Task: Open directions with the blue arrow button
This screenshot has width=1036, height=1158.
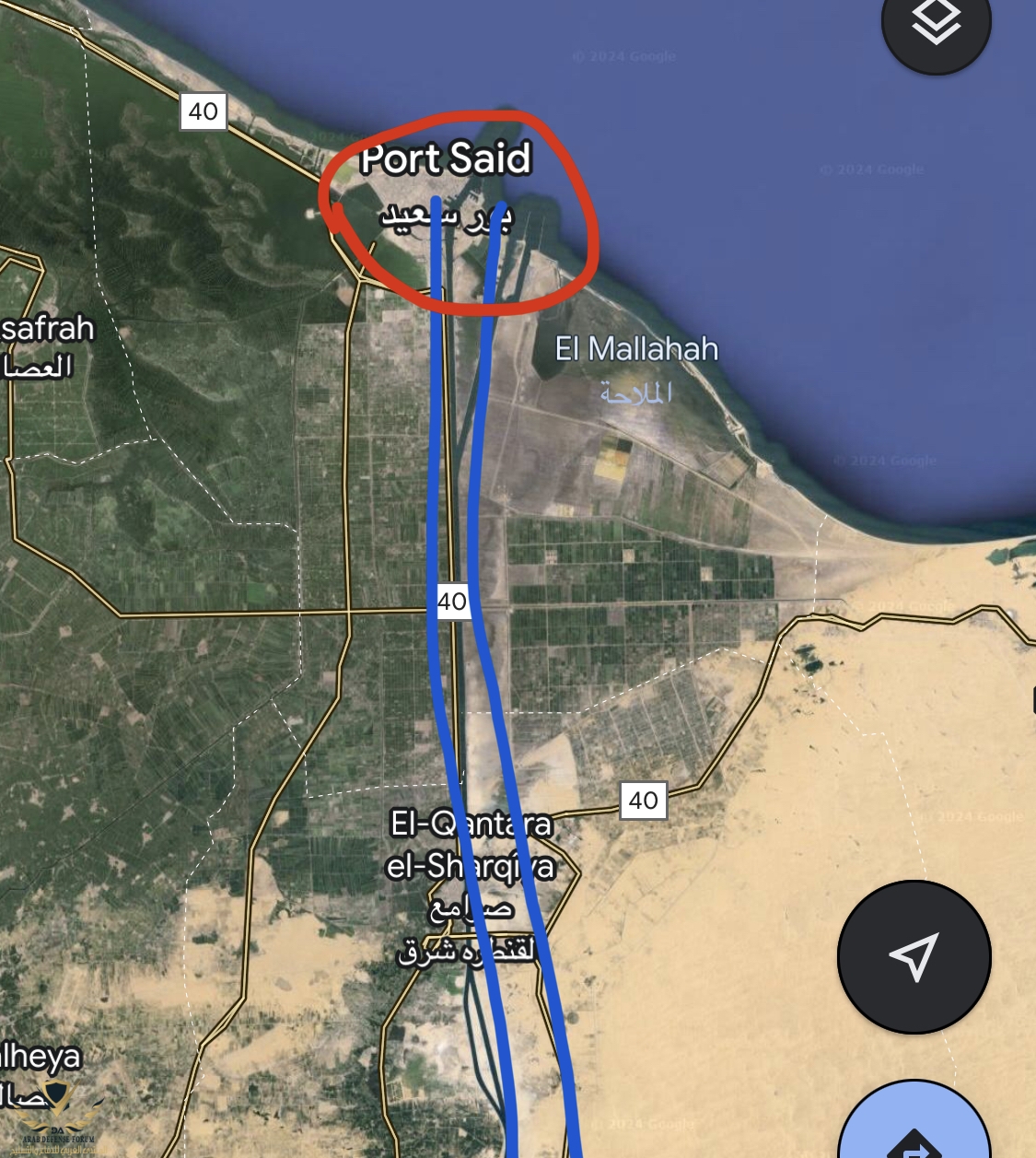Action: point(914,1129)
